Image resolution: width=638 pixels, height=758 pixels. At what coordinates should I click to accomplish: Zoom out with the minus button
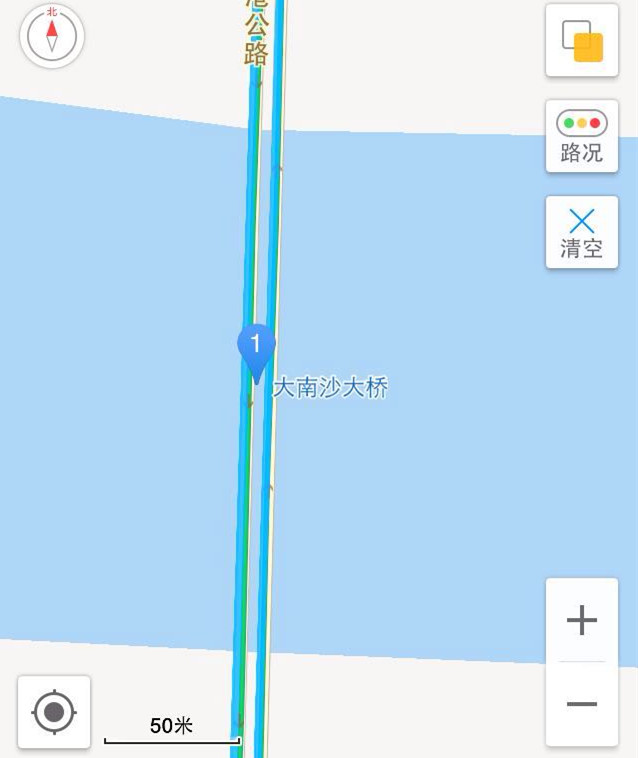tap(582, 704)
